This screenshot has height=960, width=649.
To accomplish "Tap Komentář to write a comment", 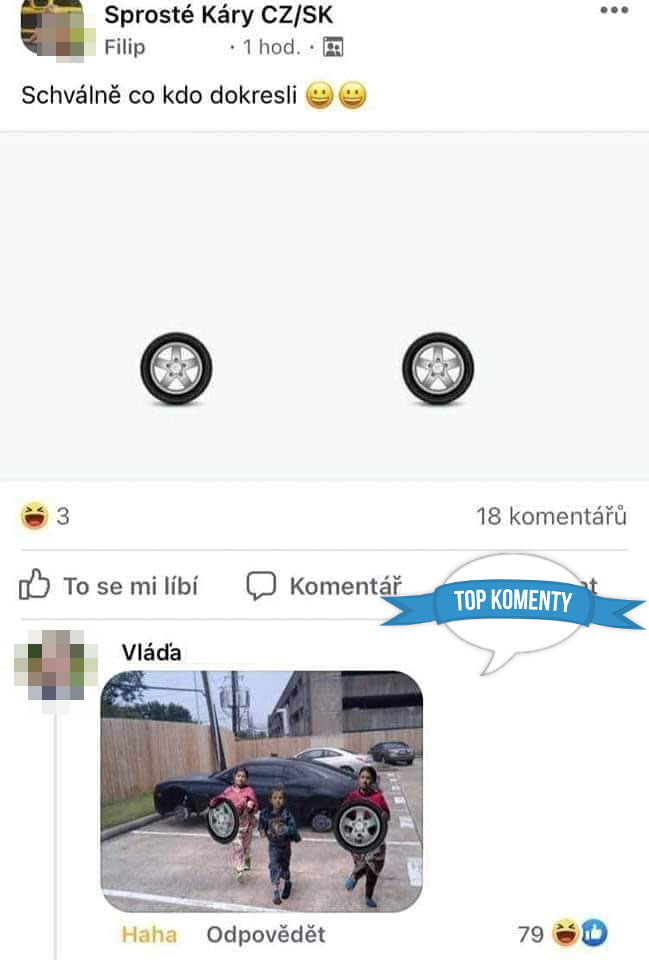I will [324, 586].
